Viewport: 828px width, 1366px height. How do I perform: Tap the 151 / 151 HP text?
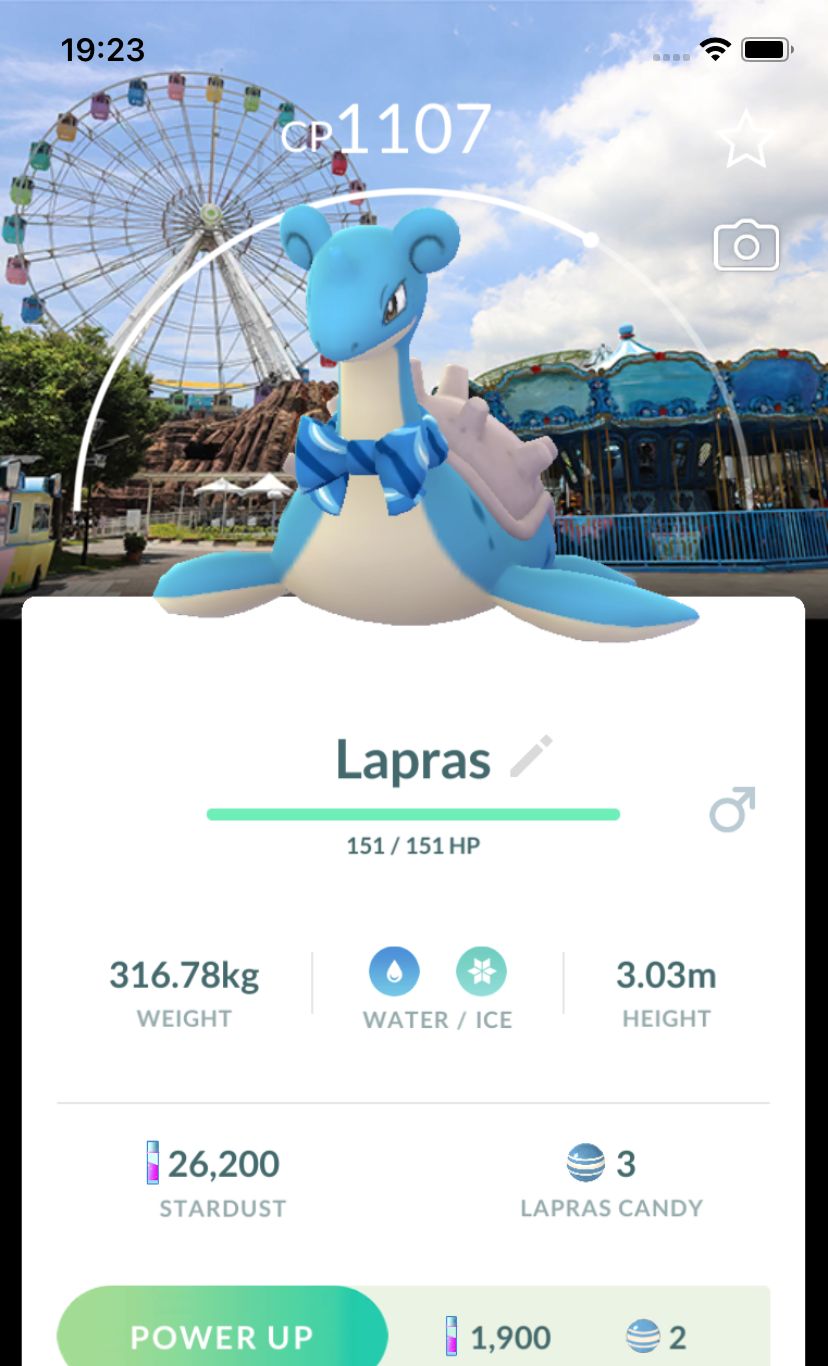(414, 845)
